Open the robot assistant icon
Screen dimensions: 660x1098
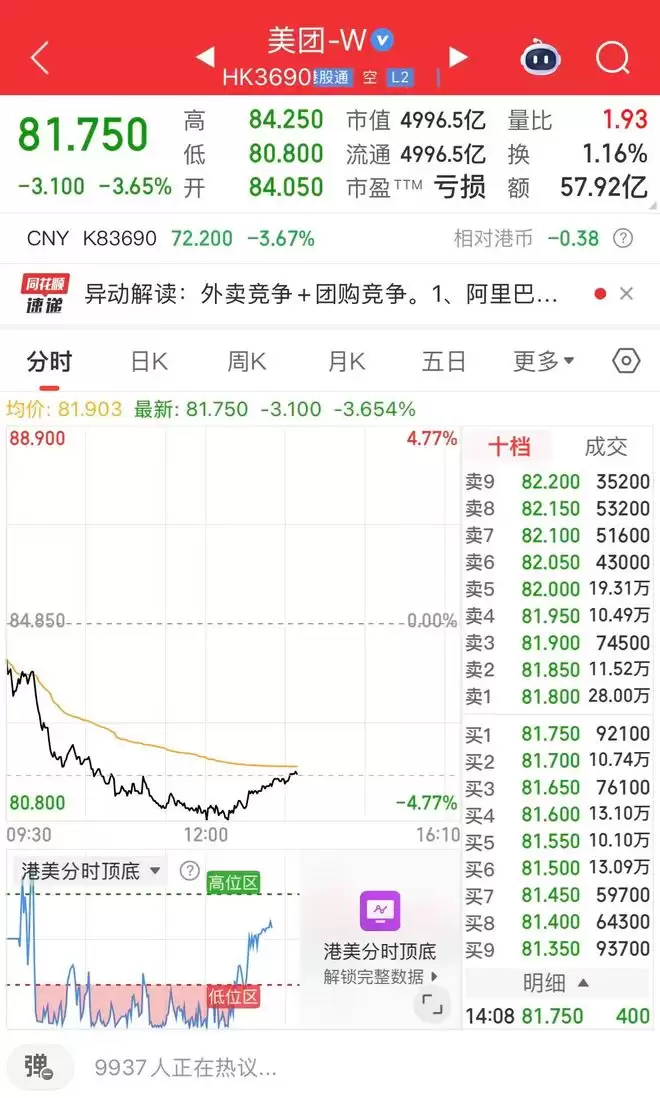540,58
